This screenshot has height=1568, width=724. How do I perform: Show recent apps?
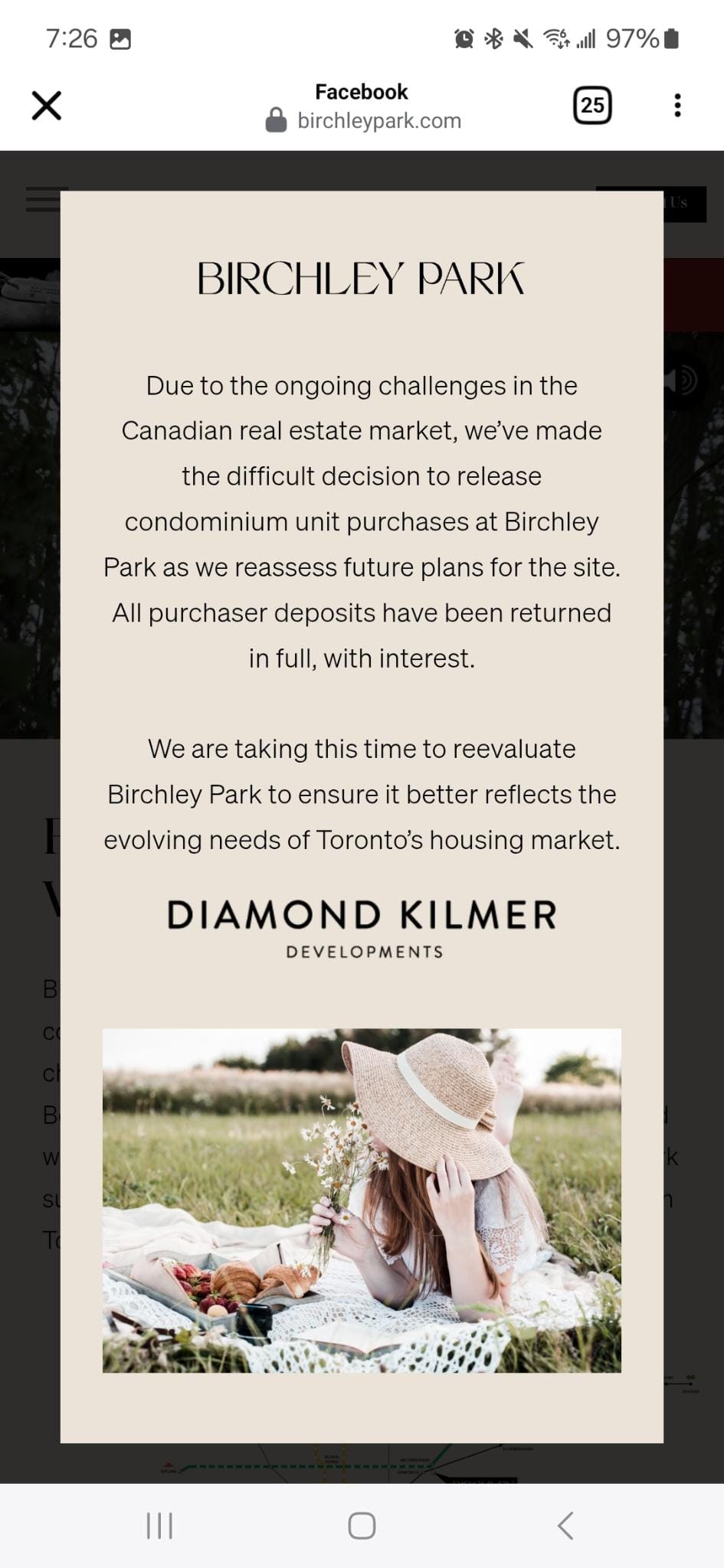(x=159, y=1525)
